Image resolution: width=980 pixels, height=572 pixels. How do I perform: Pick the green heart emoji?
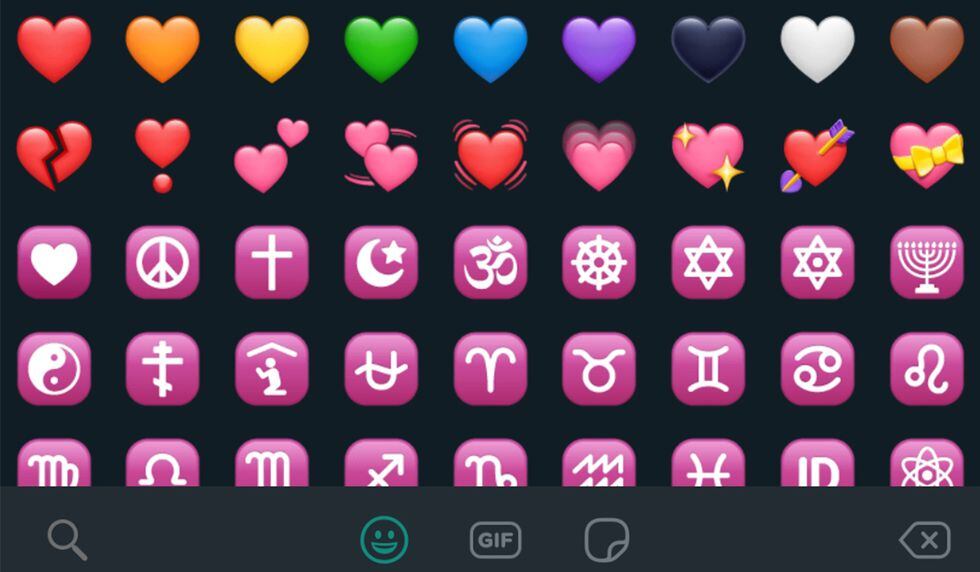point(381,48)
